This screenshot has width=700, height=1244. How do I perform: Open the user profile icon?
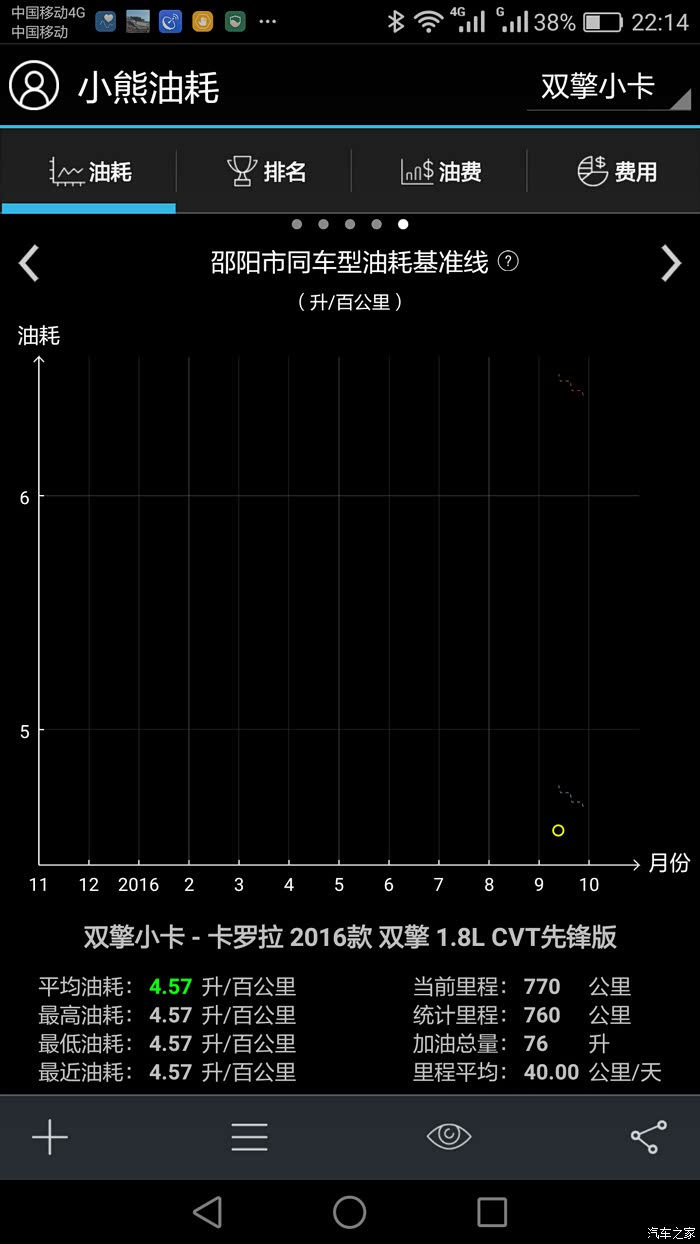click(x=35, y=87)
